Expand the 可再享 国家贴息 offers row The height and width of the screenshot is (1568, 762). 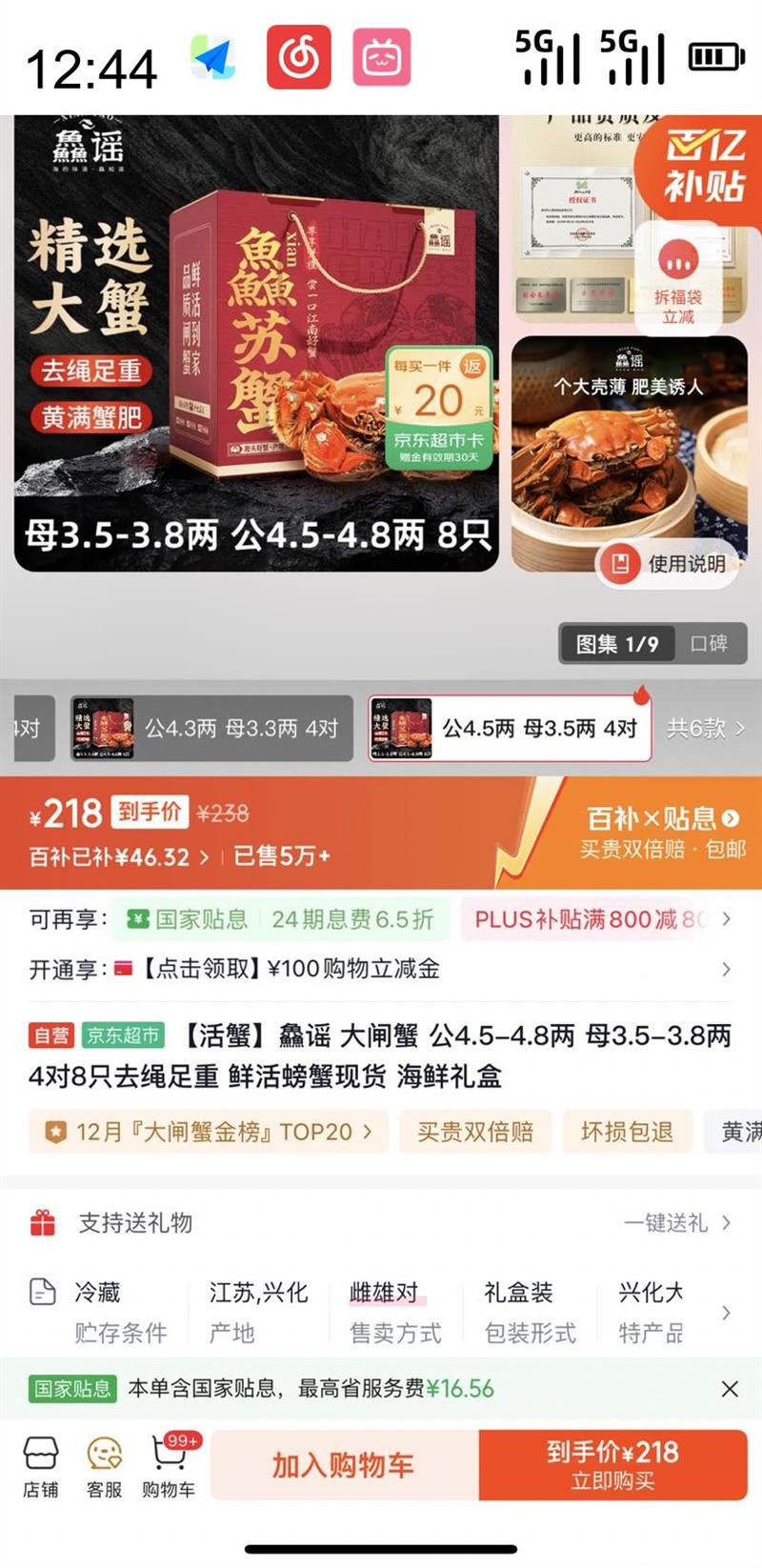(x=726, y=919)
